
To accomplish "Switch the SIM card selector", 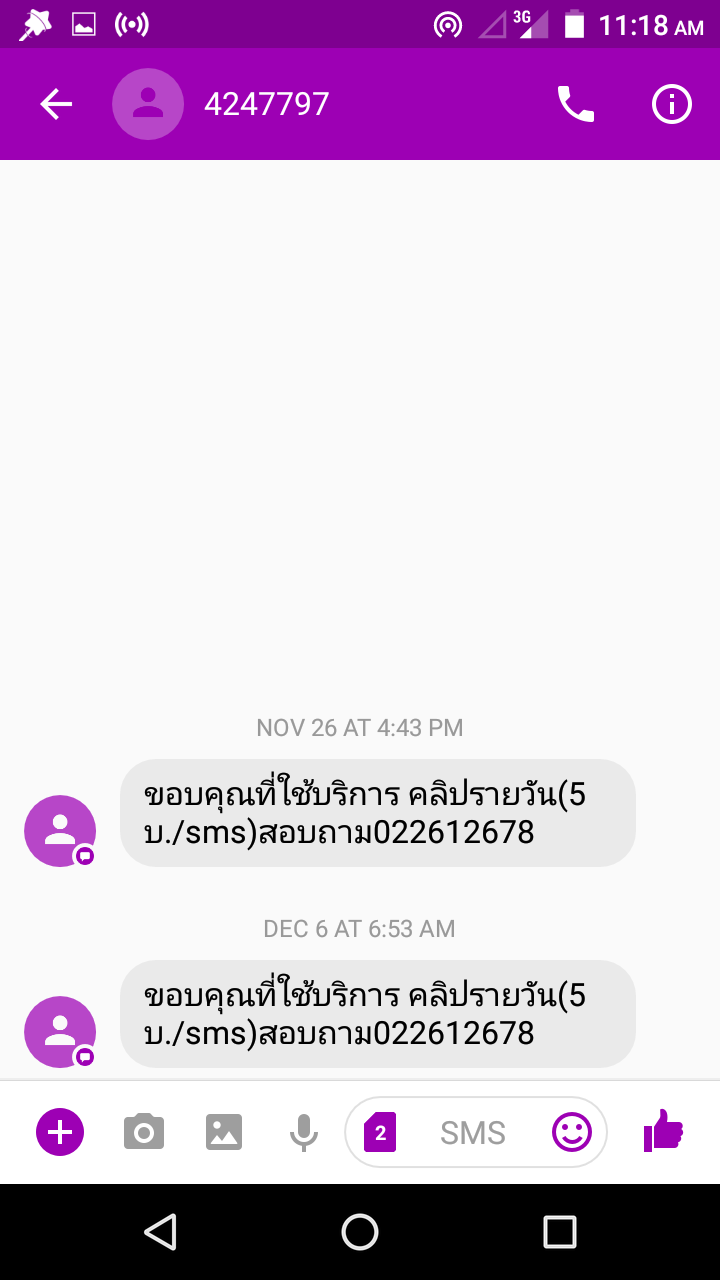I will (380, 1132).
